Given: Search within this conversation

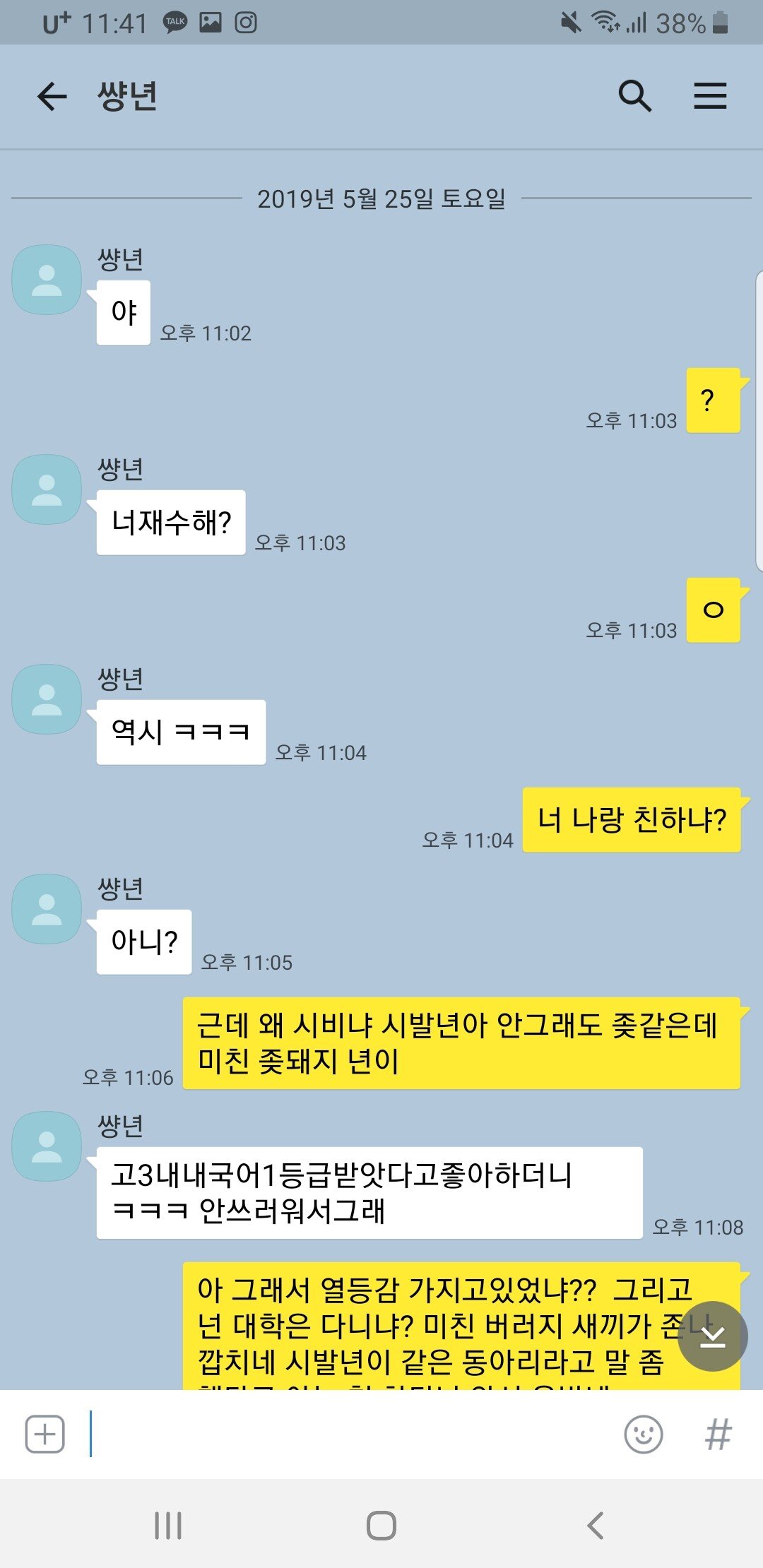Looking at the screenshot, I should point(634,96).
